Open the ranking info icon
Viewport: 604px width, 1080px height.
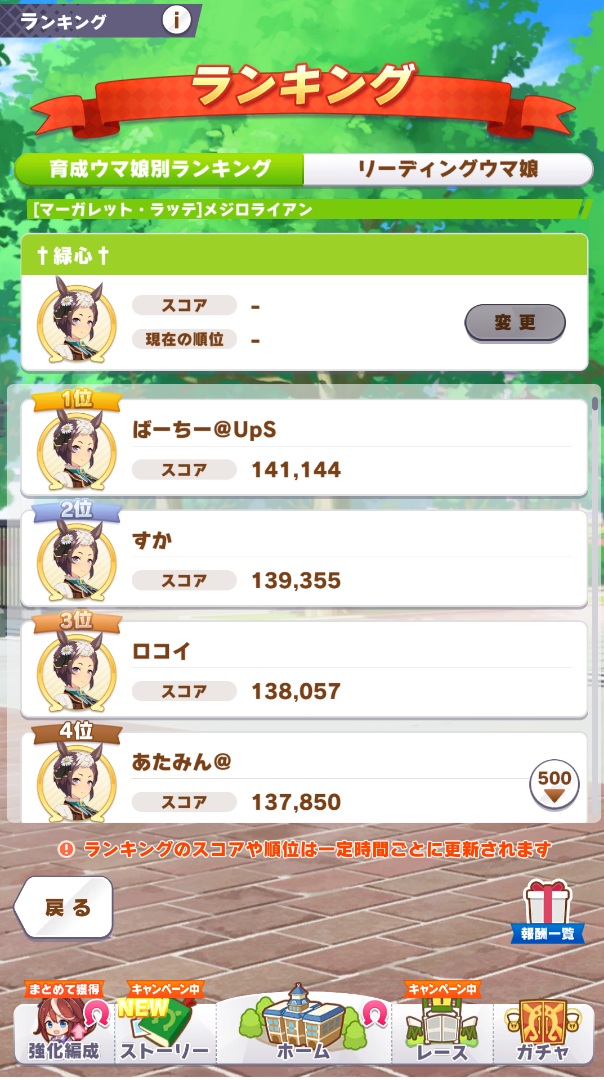pos(176,20)
